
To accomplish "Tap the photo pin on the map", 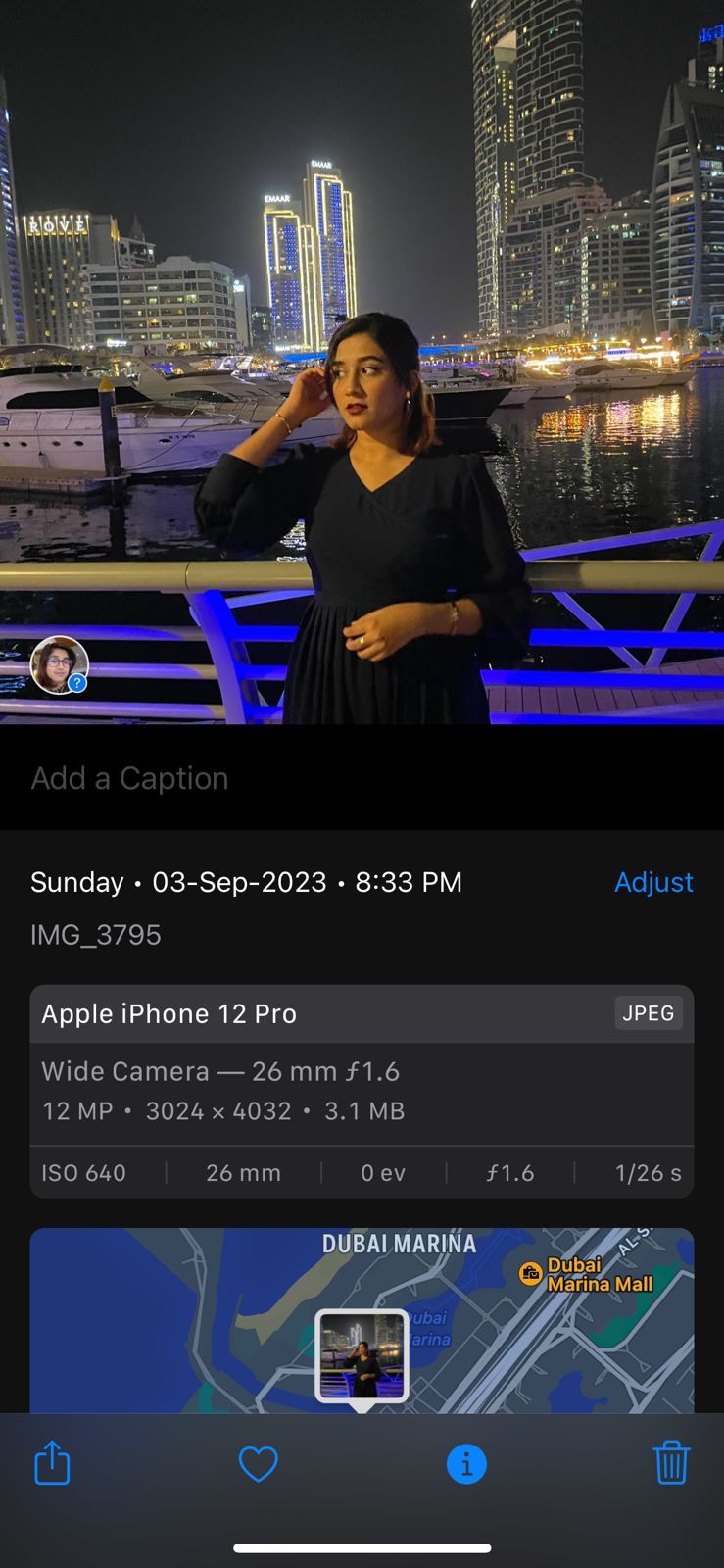I will (362, 1357).
